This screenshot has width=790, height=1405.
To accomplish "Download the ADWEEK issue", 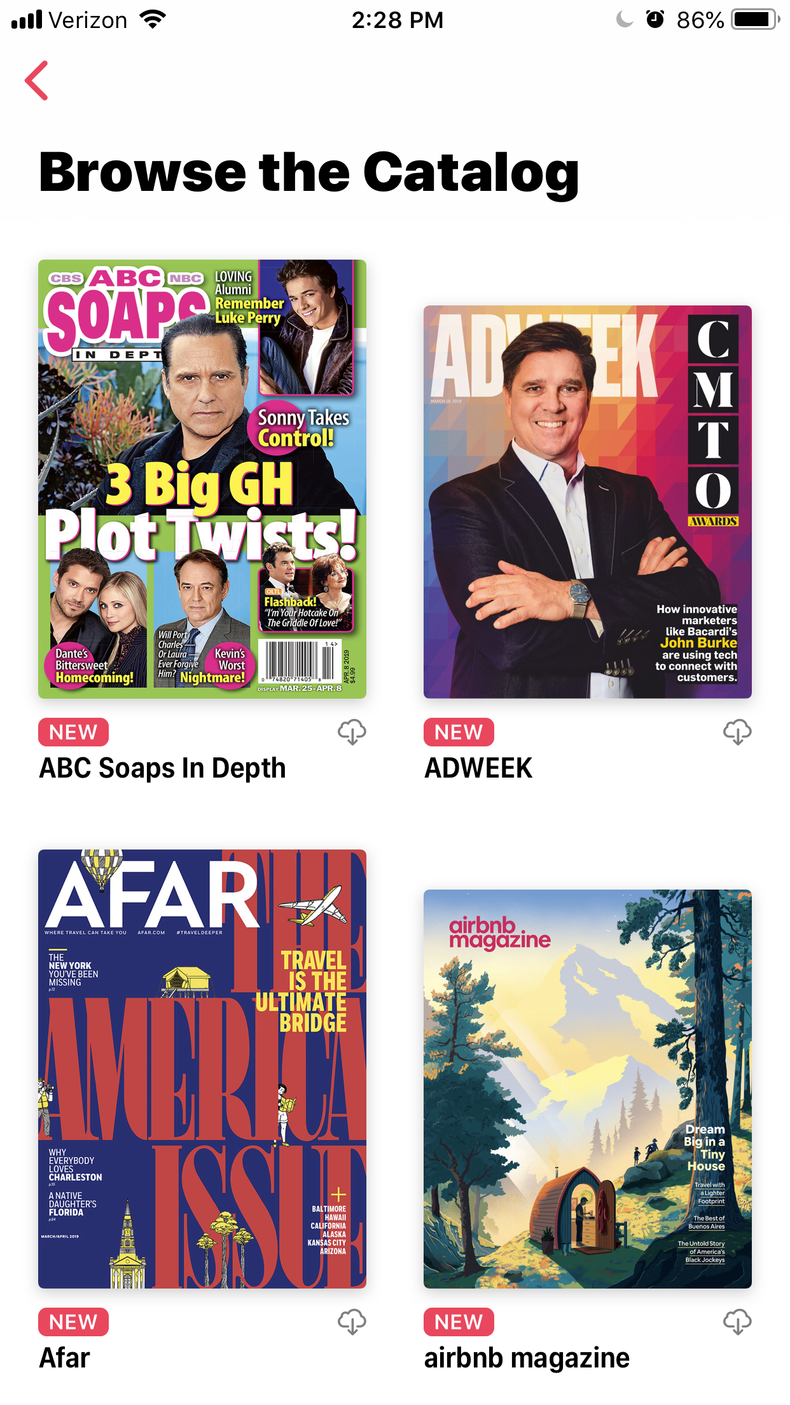I will click(x=737, y=733).
